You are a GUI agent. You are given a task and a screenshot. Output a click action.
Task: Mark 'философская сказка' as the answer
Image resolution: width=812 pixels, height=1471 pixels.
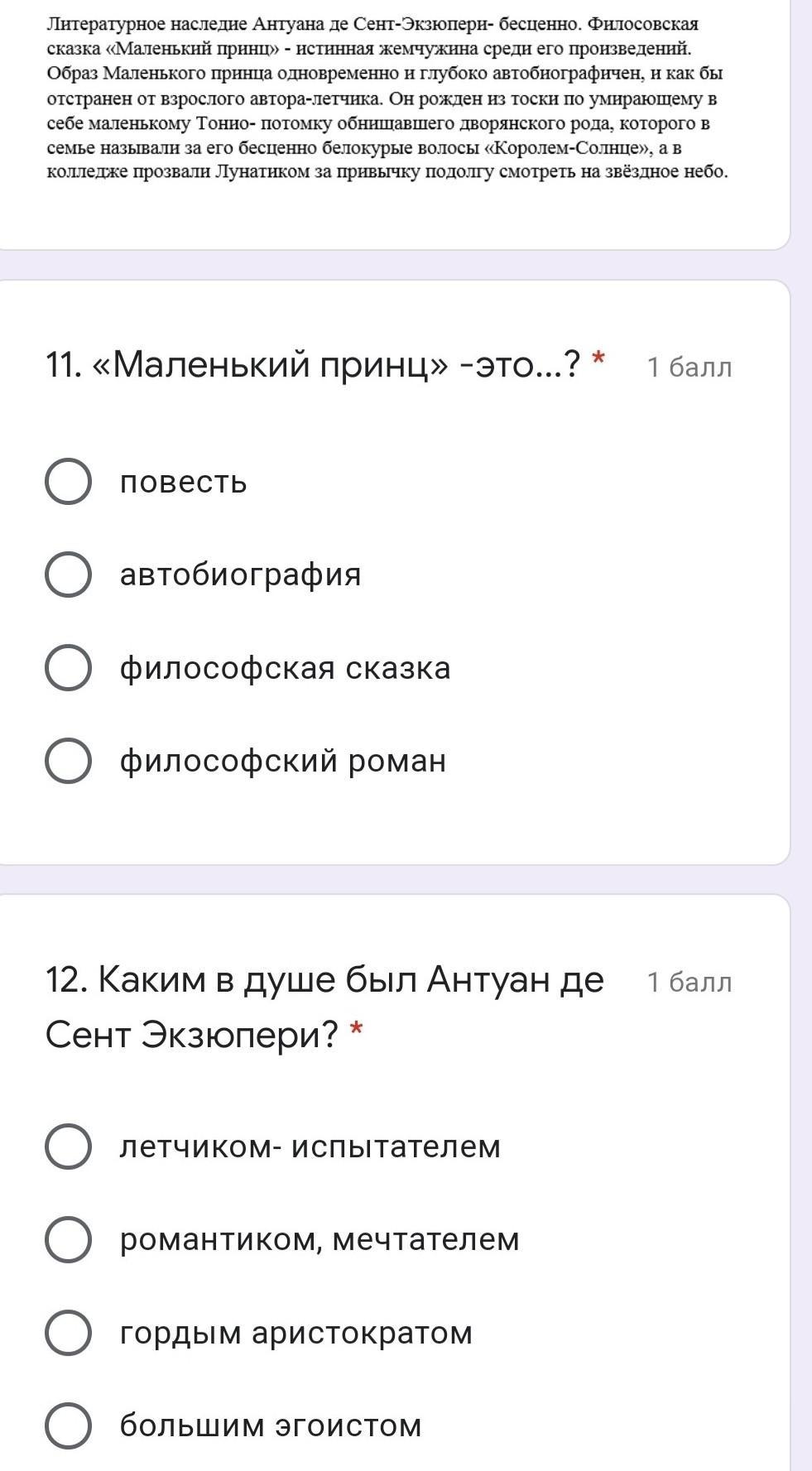pyautogui.click(x=68, y=668)
